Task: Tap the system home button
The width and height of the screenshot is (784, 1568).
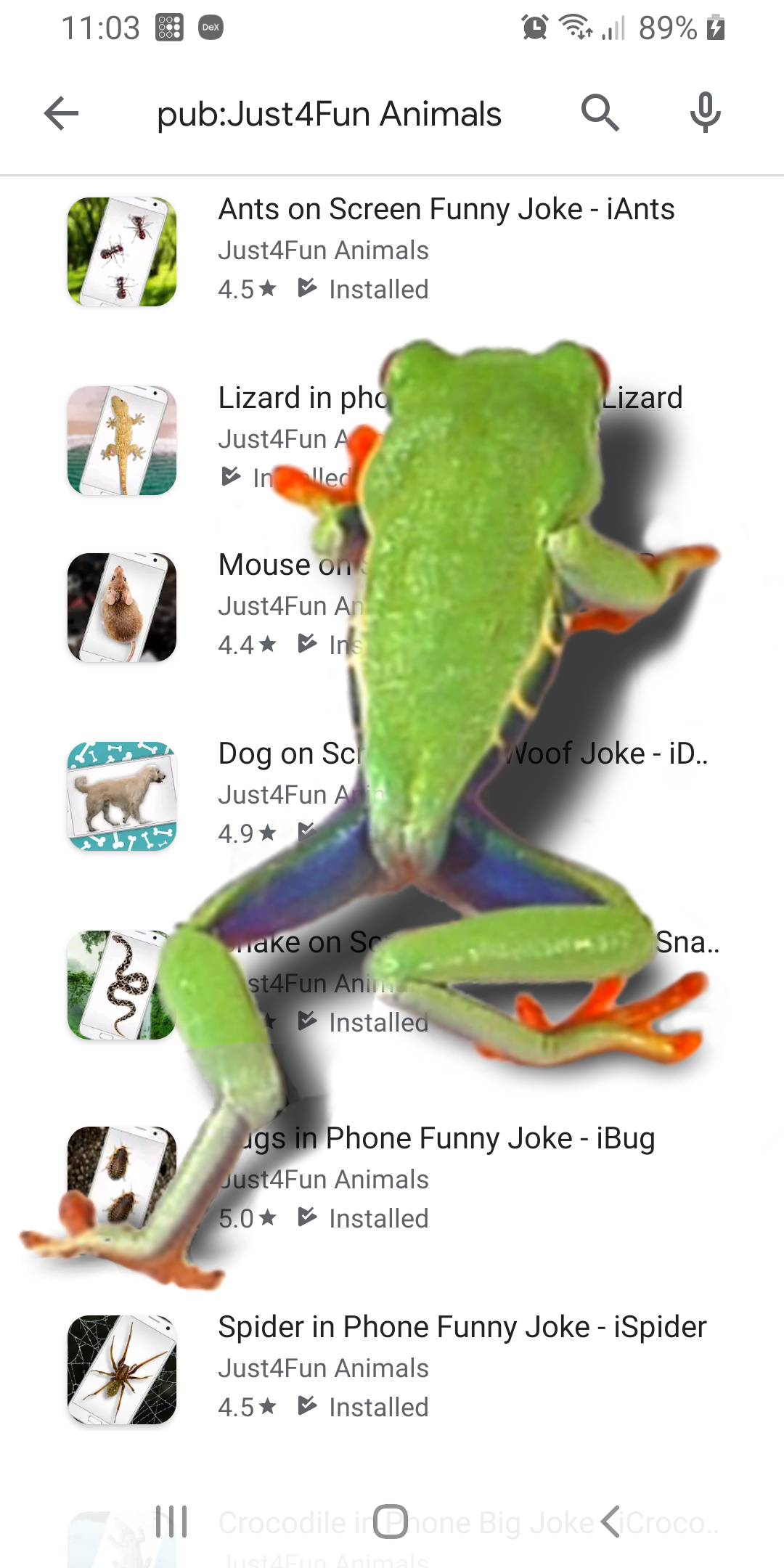Action: point(391,1522)
